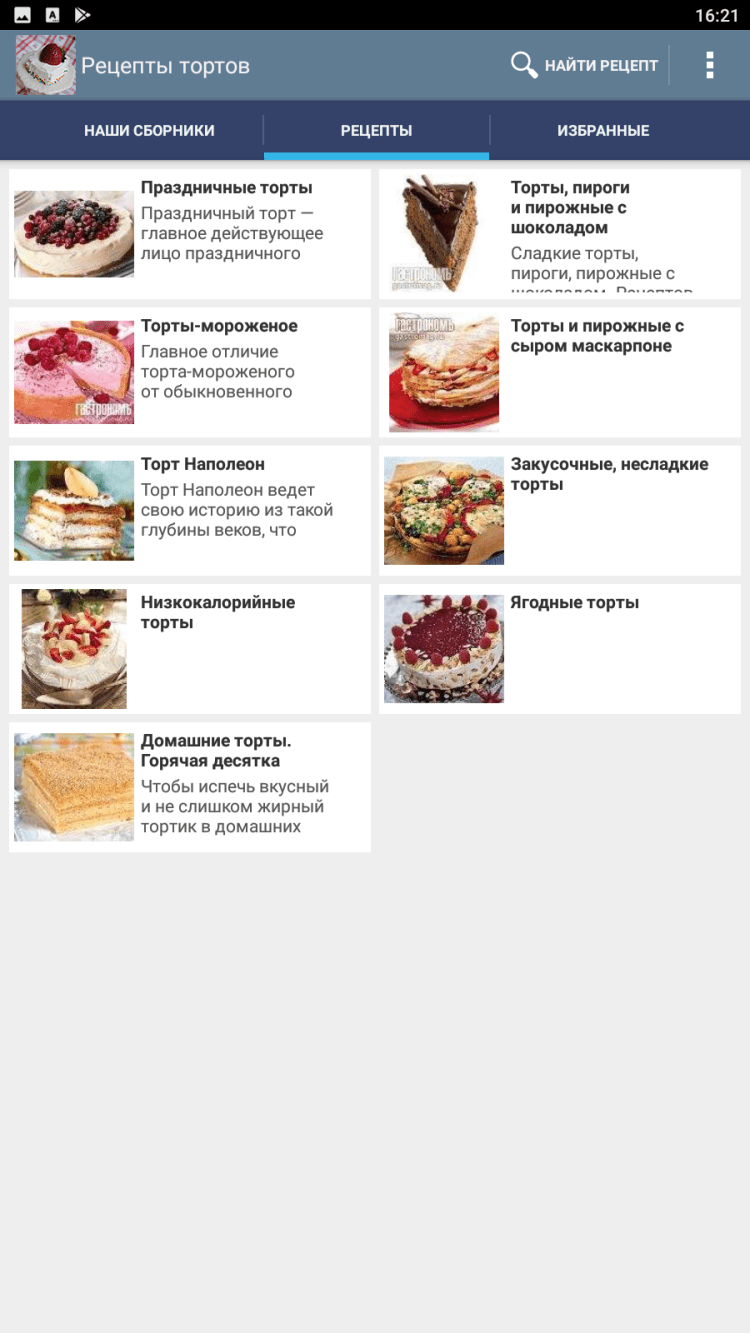Open Торты и пирожные с сыром маскарпоне
This screenshot has width=750, height=1333.
pos(560,372)
